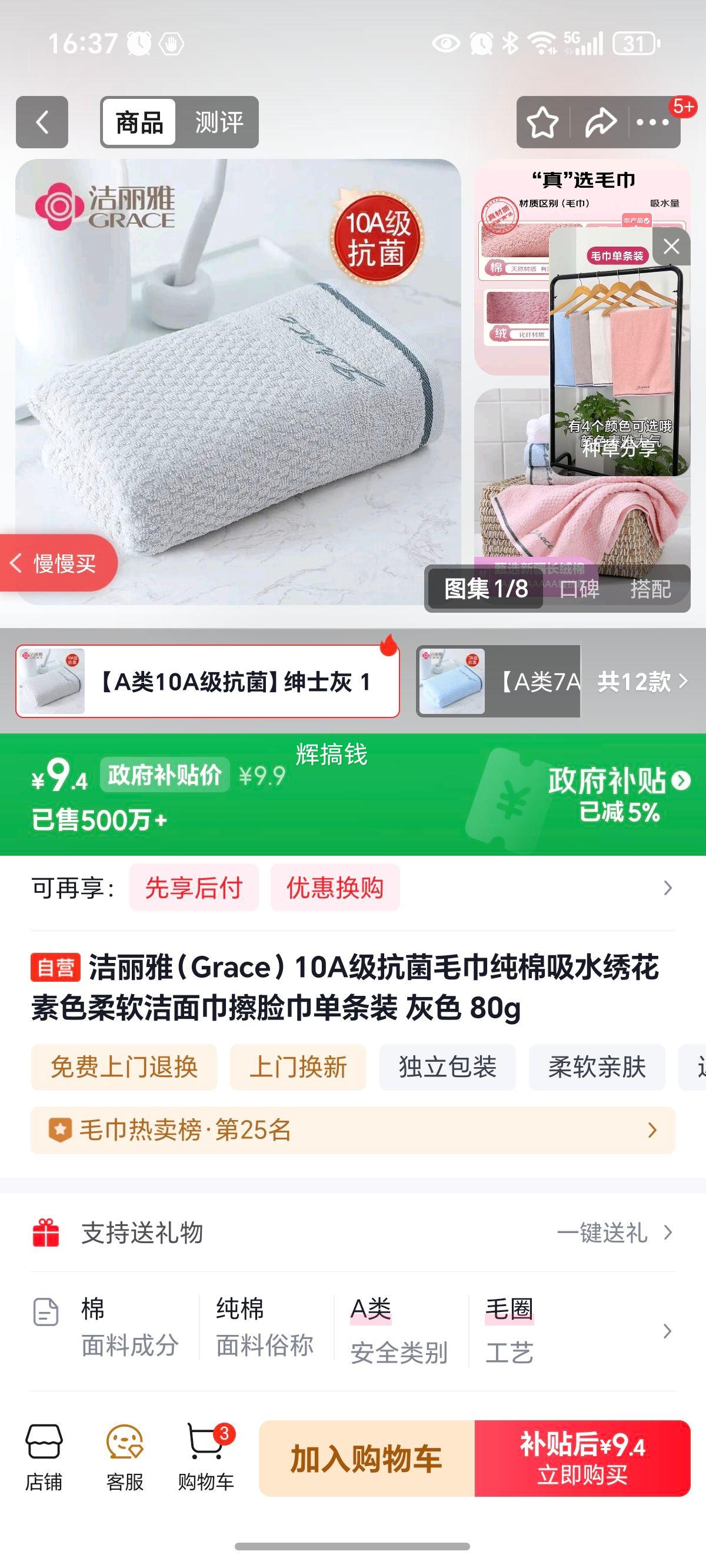The image size is (706, 1568).
Task: Click the back arrow at top left
Action: [x=41, y=122]
